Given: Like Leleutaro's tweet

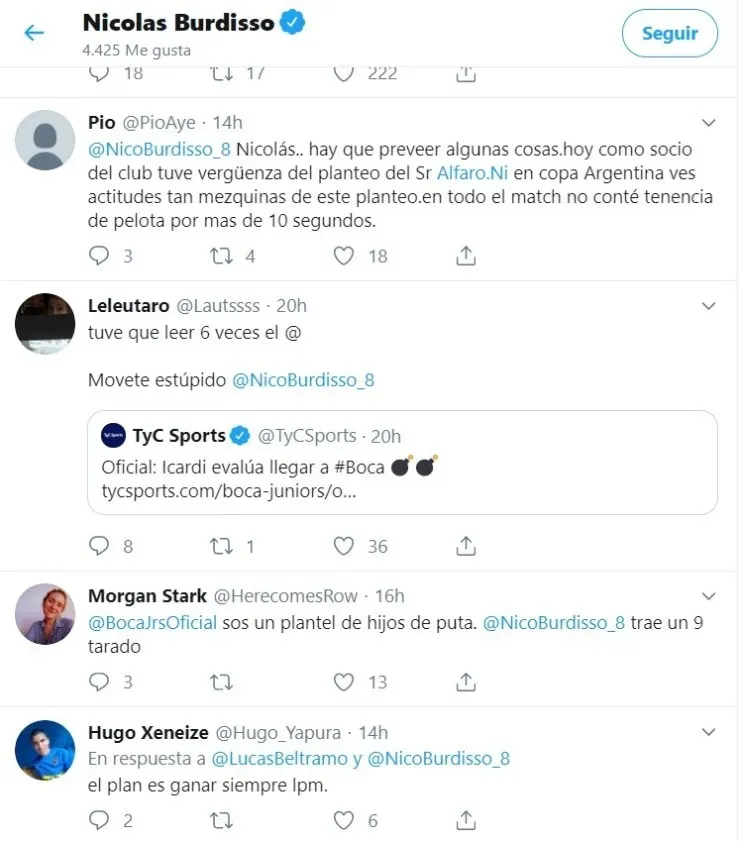Looking at the screenshot, I should 344,546.
